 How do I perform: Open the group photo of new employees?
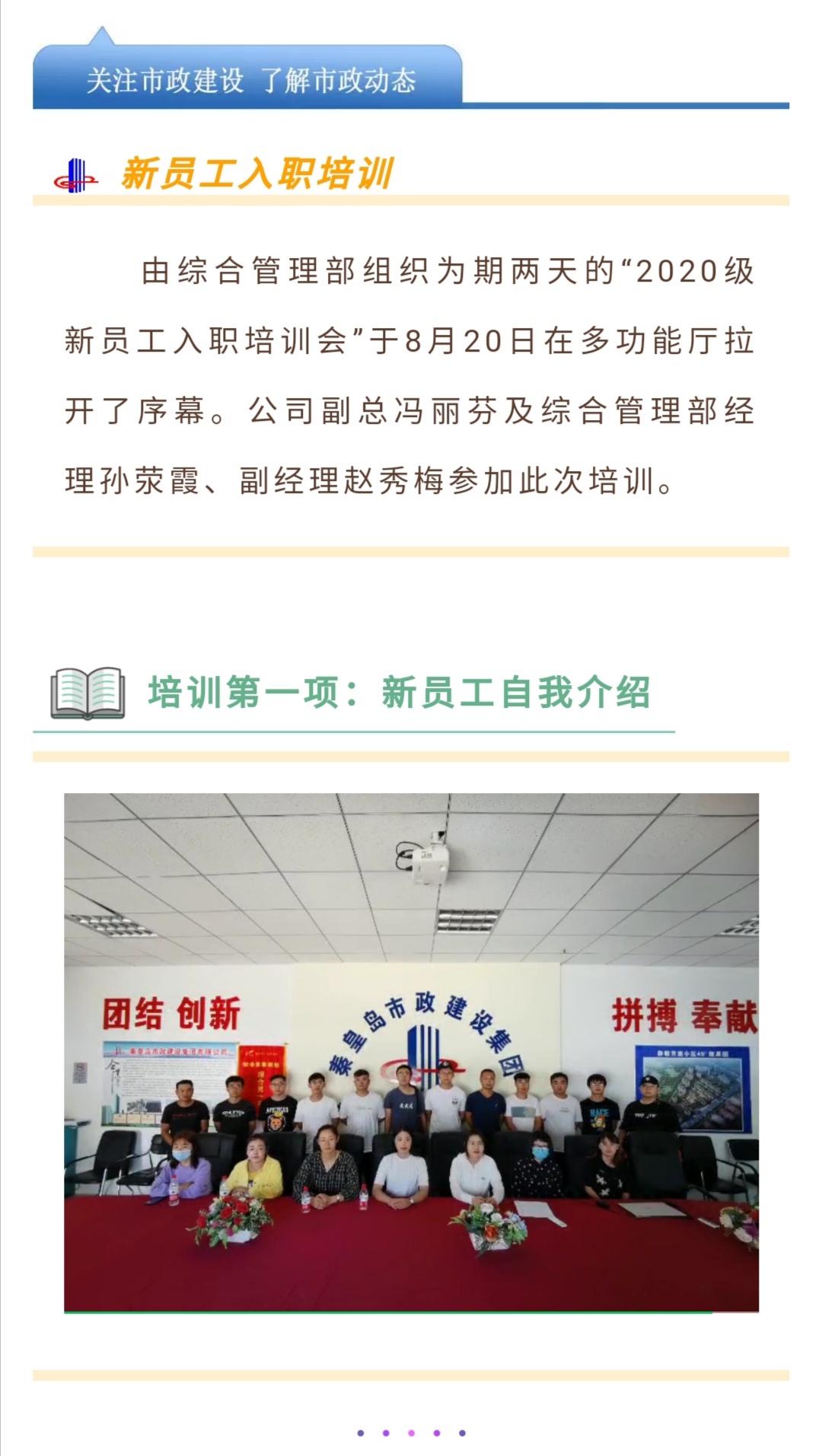coord(411,1053)
